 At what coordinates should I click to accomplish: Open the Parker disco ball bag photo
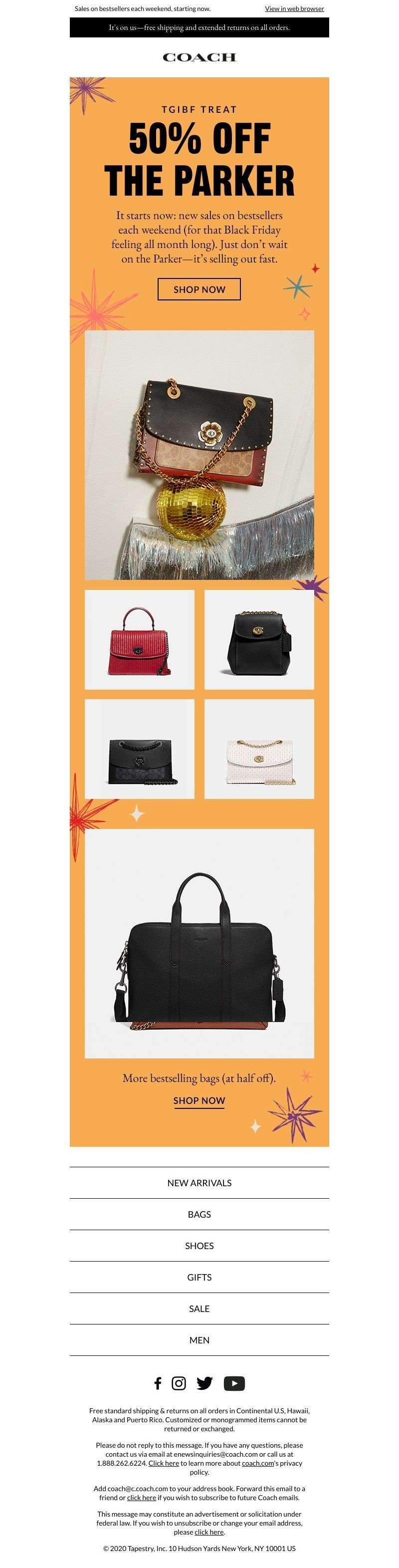tap(199, 454)
